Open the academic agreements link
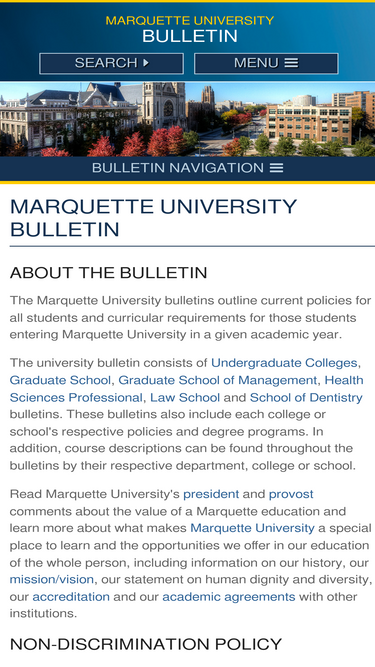Image resolution: width=375 pixels, height=667 pixels. [x=229, y=596]
